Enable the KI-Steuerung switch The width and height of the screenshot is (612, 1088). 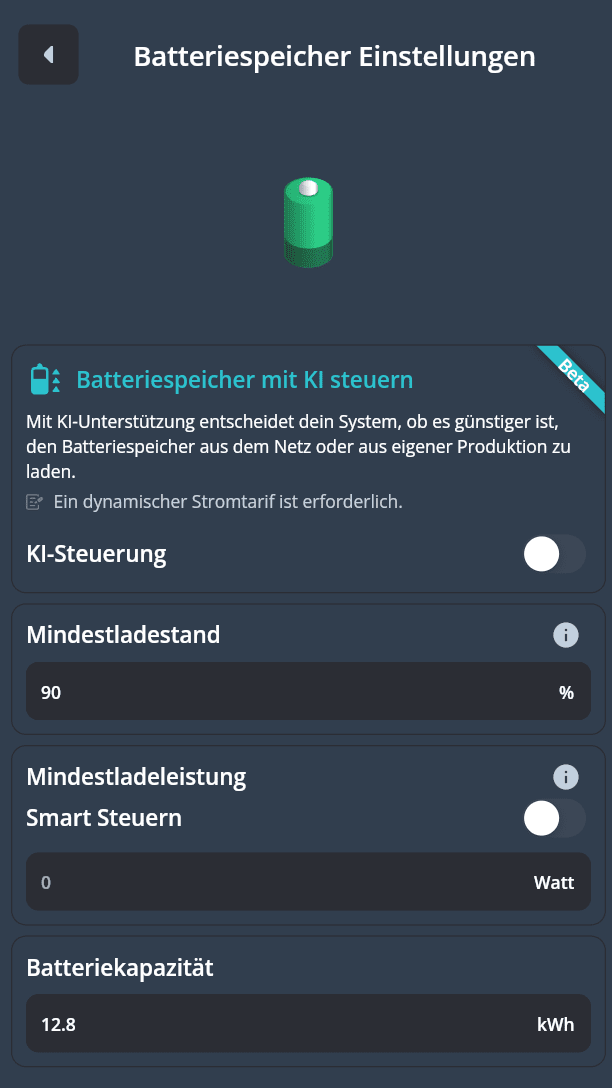coord(554,554)
